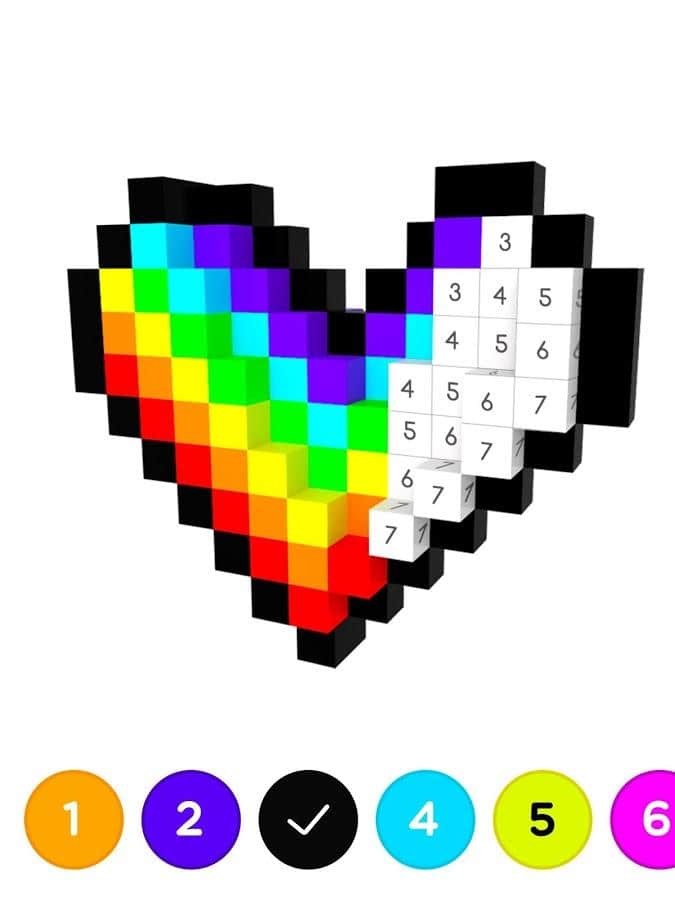Select orange color number 1
This screenshot has width=675, height=900.
(x=73, y=819)
